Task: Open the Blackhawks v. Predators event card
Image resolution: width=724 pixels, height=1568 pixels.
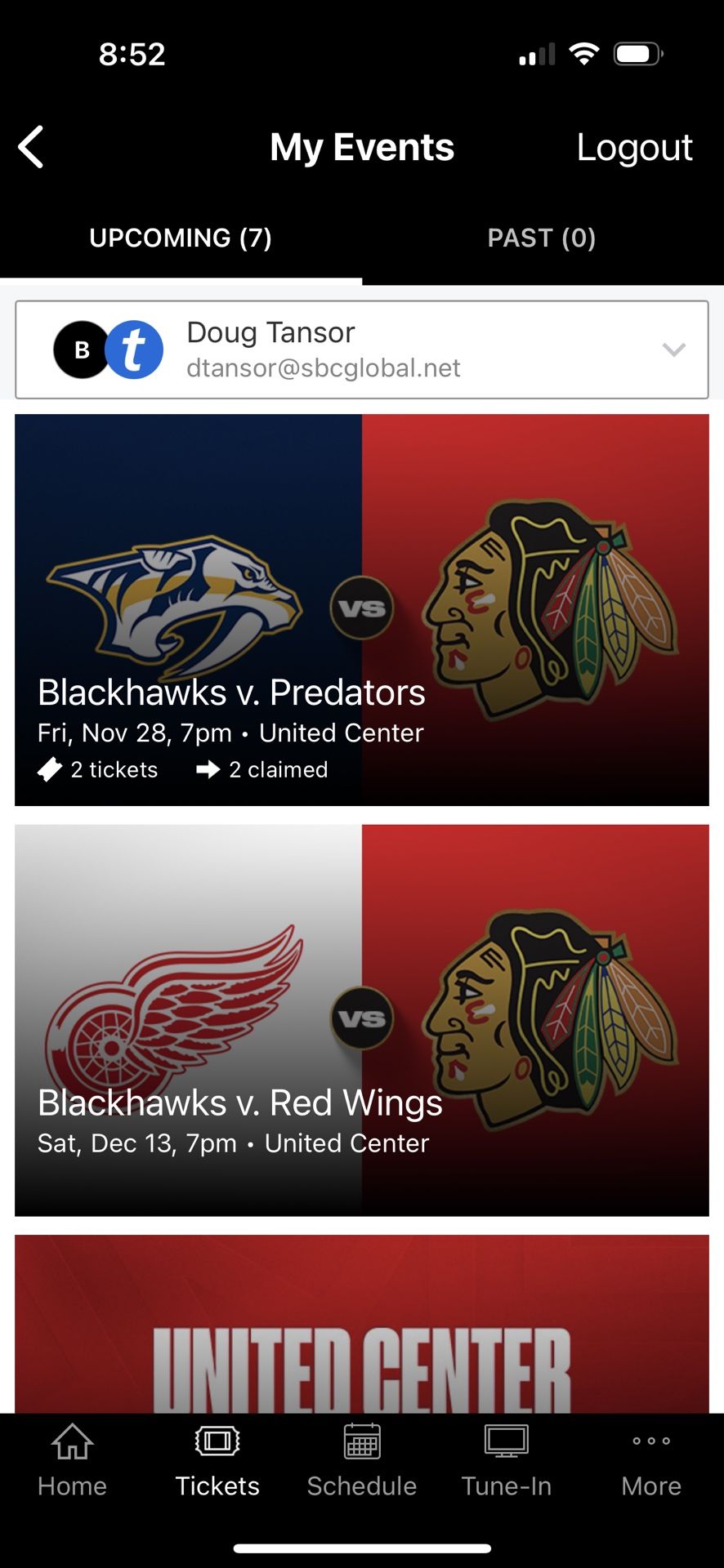Action: [x=362, y=609]
